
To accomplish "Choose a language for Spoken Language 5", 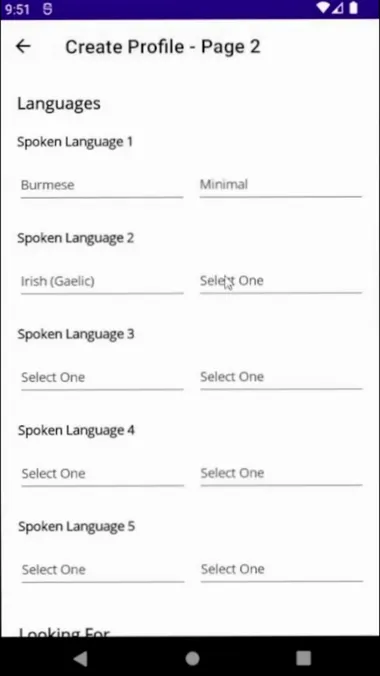I will 103,570.
